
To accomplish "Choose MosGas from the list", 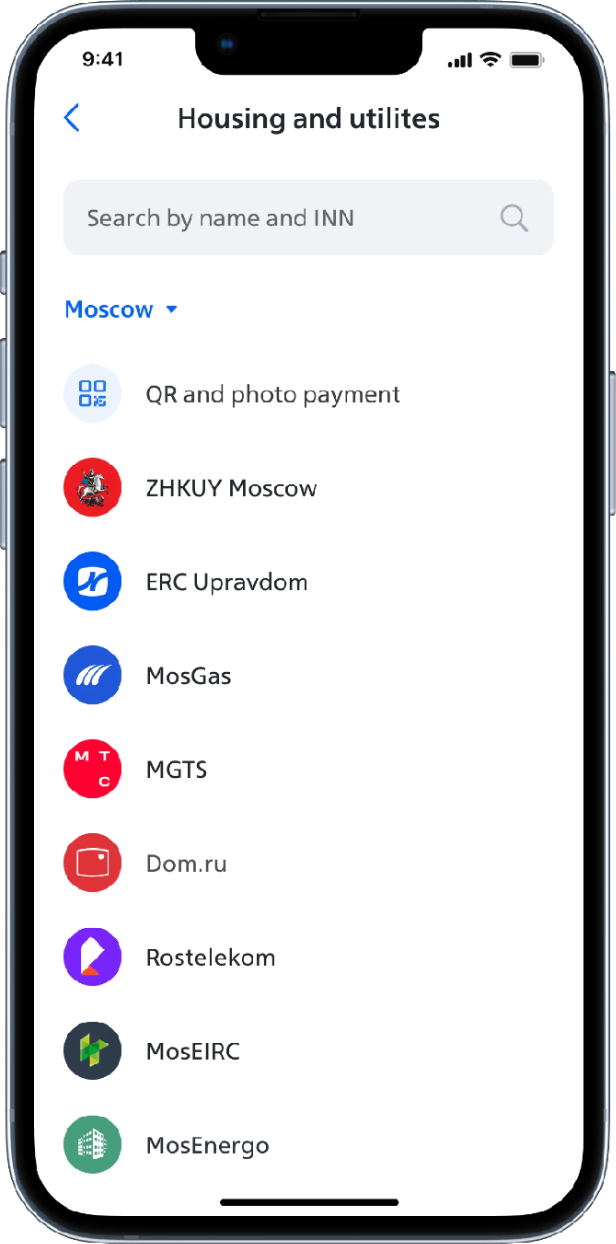I will [188, 676].
